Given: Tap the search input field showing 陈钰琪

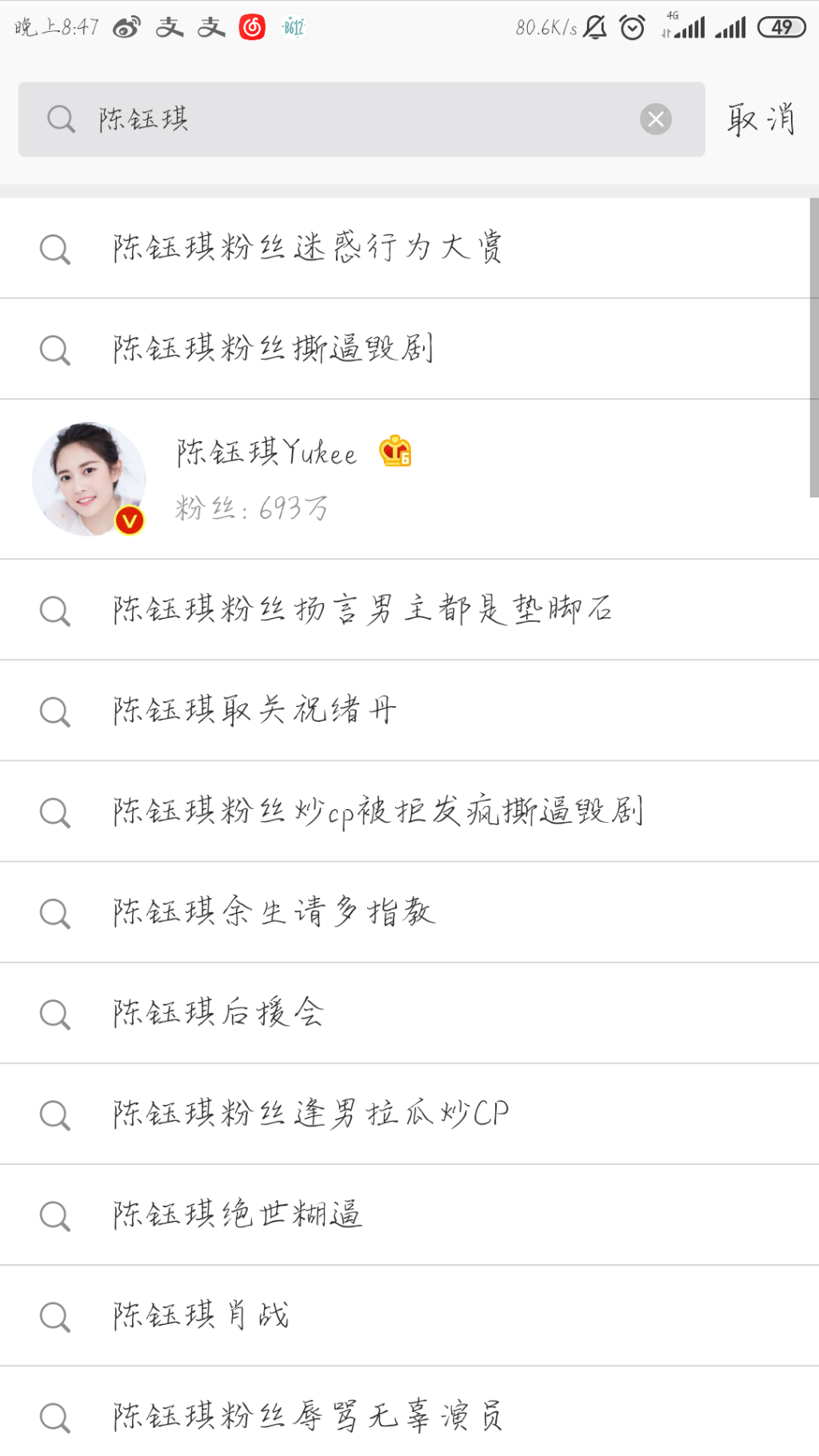Looking at the screenshot, I should [320, 119].
